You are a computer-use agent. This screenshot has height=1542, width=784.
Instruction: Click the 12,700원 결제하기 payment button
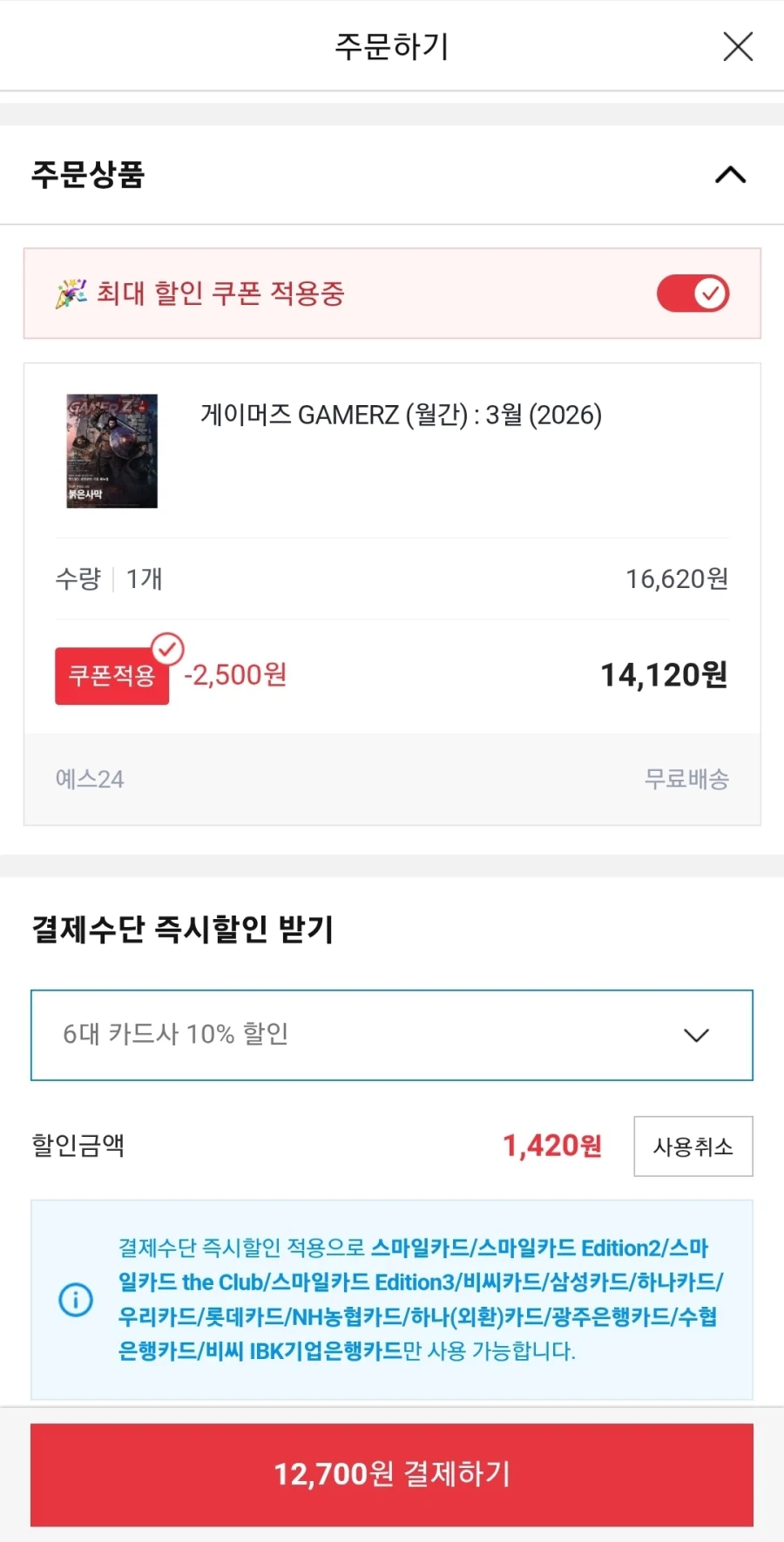click(x=392, y=1474)
